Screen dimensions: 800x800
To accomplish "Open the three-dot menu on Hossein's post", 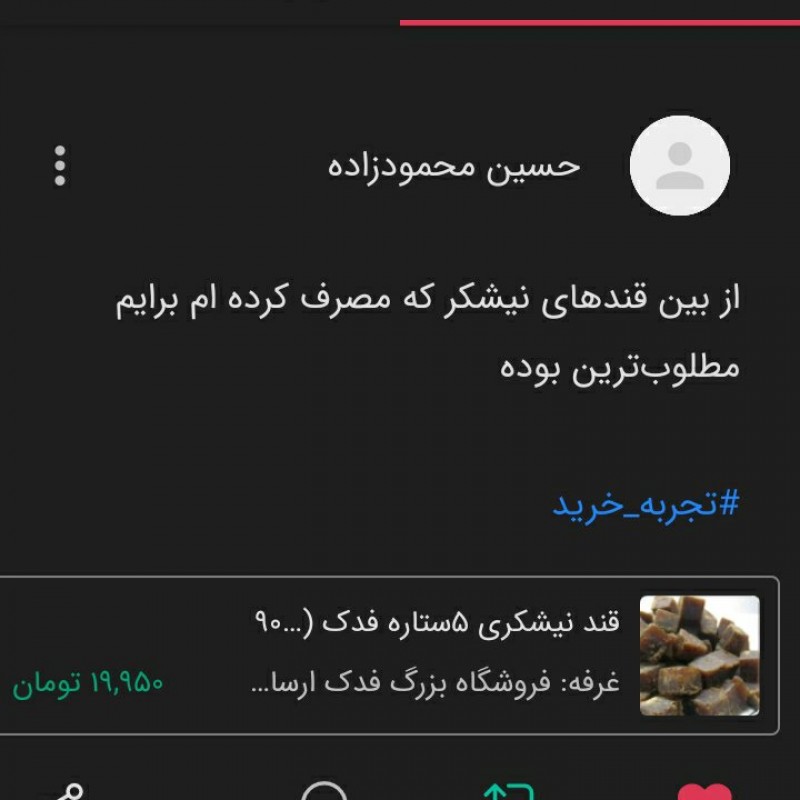I will 60,166.
